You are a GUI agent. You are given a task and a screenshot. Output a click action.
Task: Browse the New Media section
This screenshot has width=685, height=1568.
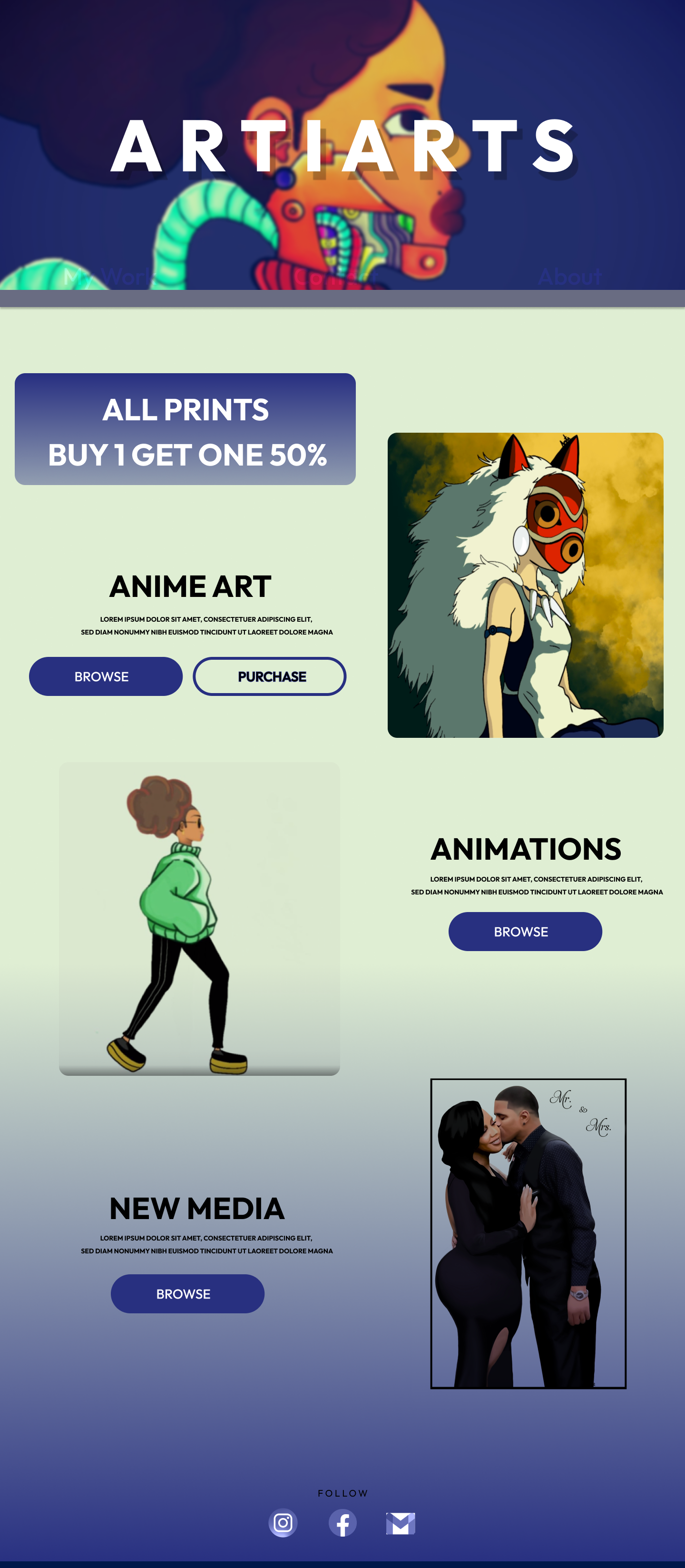pyautogui.click(x=187, y=1293)
